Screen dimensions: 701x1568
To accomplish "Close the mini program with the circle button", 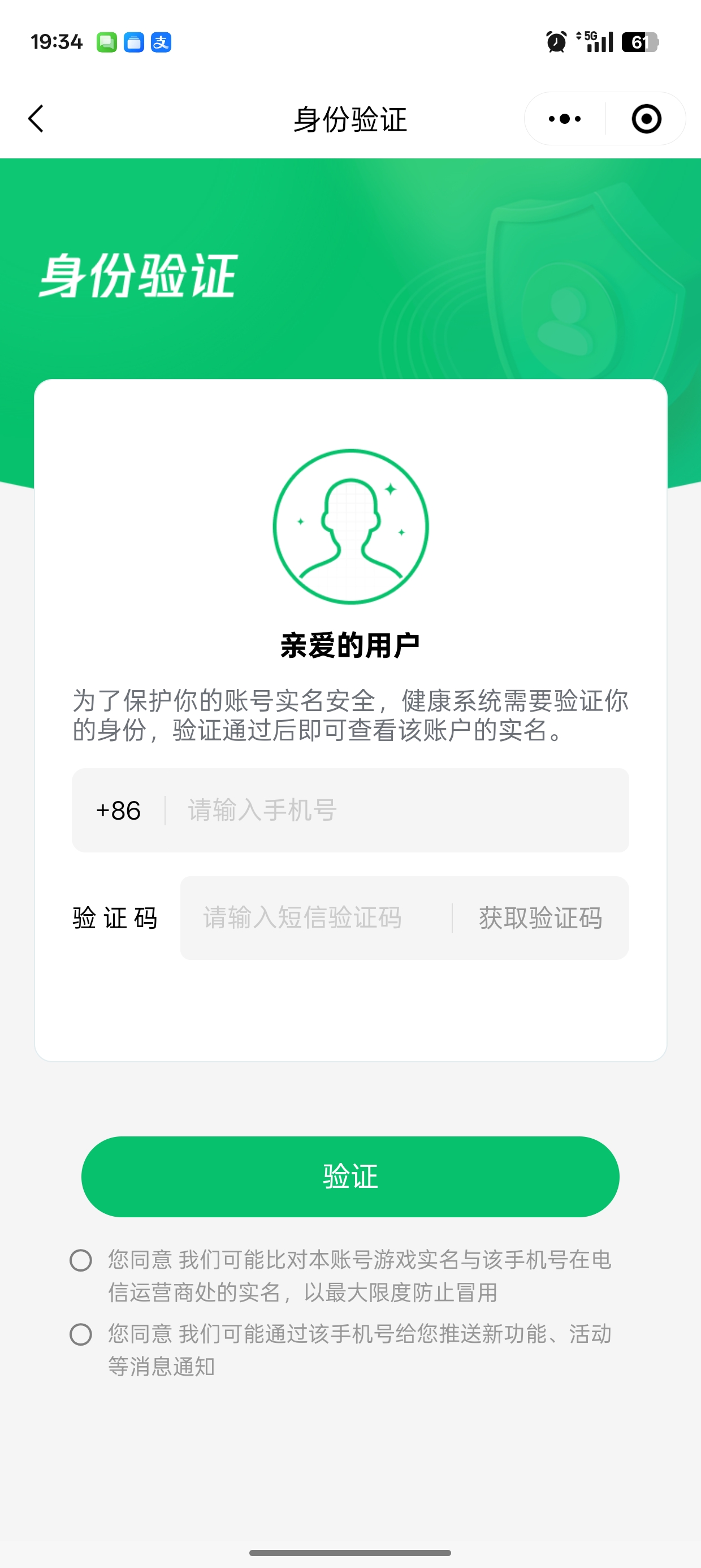I will tap(646, 119).
